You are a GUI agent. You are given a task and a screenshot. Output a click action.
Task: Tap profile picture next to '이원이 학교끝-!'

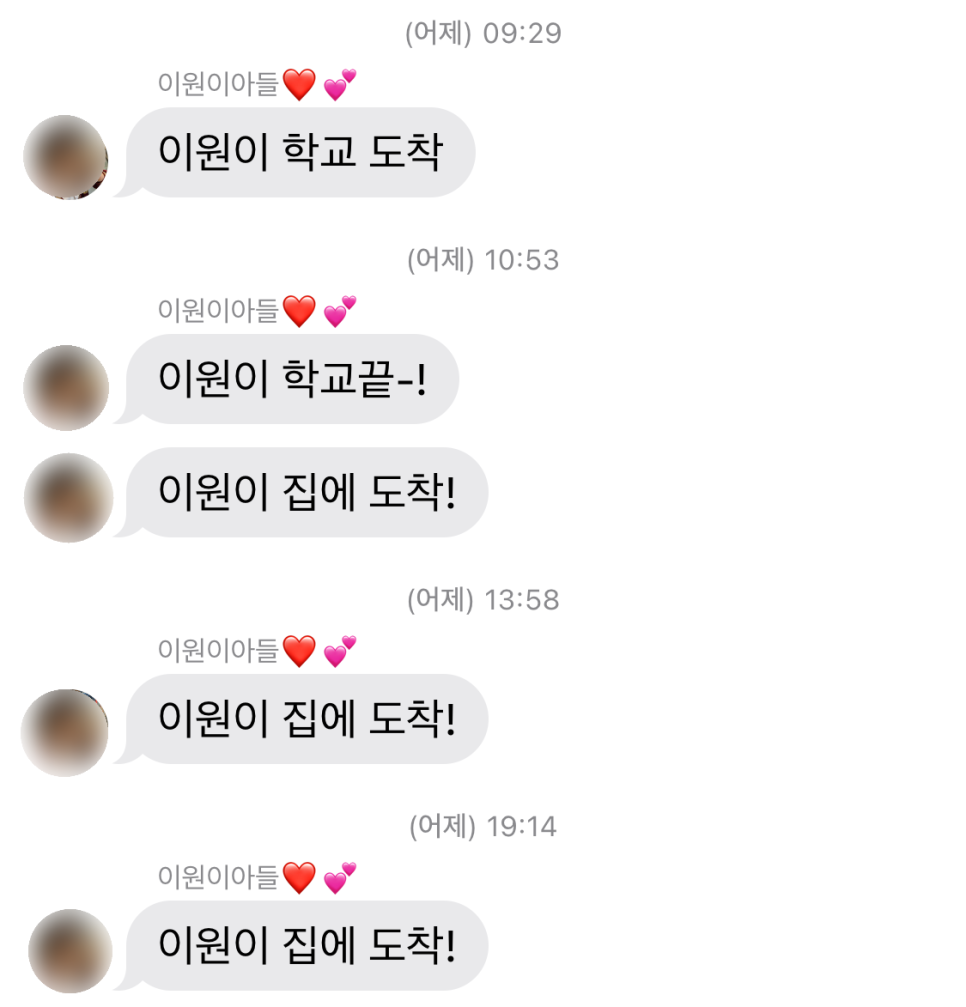pyautogui.click(x=66, y=387)
